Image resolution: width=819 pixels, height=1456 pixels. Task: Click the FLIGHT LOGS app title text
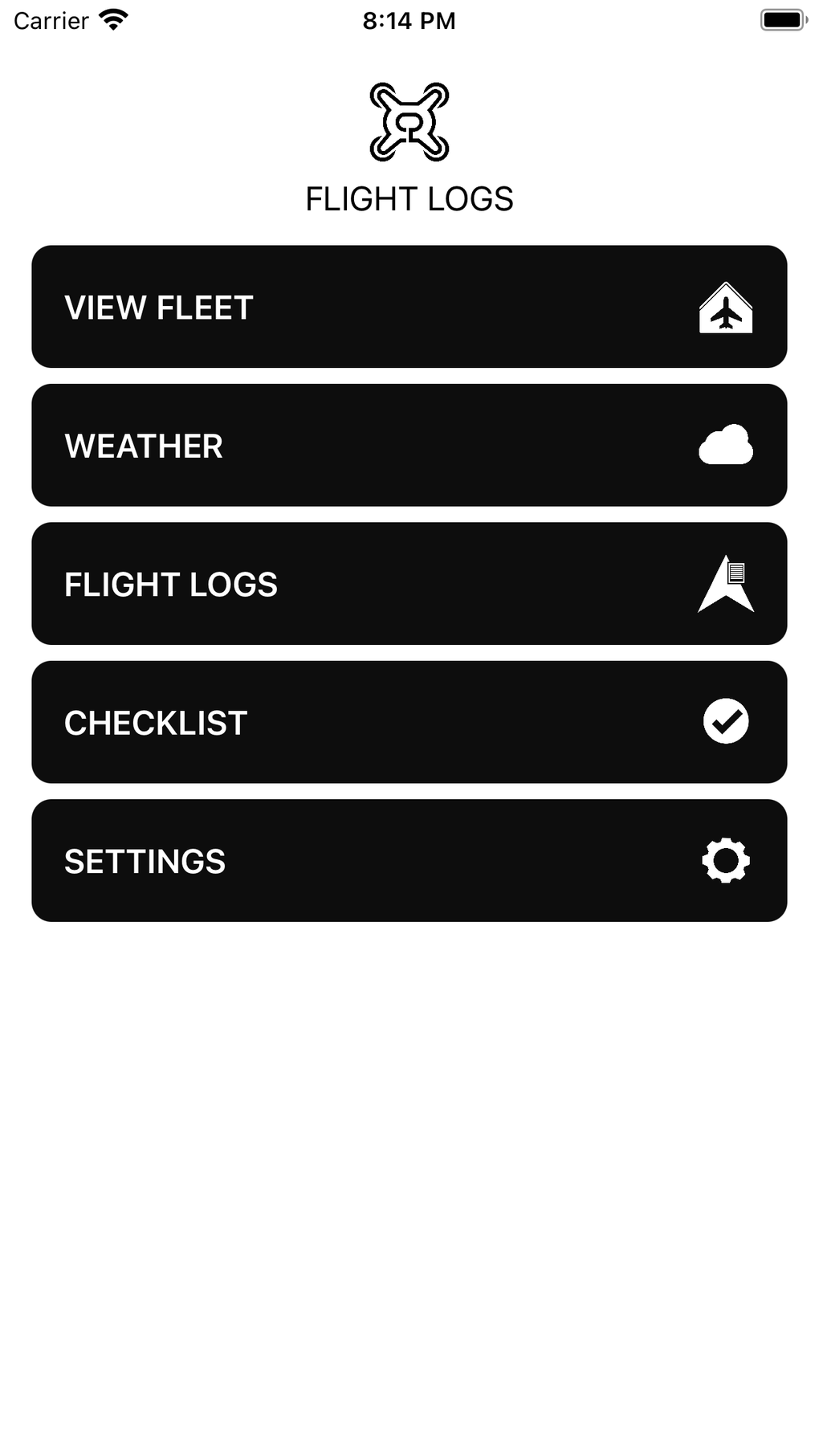[408, 198]
